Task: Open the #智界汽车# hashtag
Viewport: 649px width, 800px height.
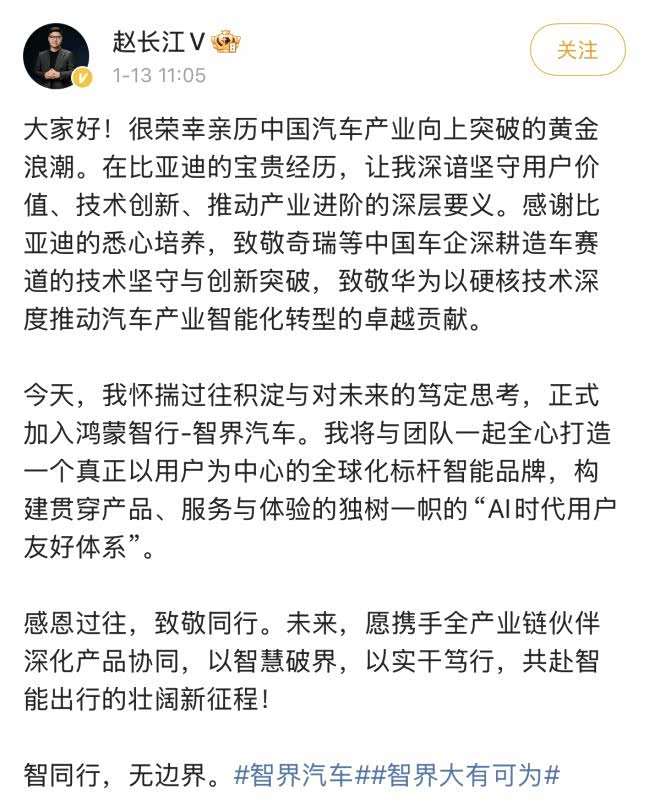Action: click(294, 774)
